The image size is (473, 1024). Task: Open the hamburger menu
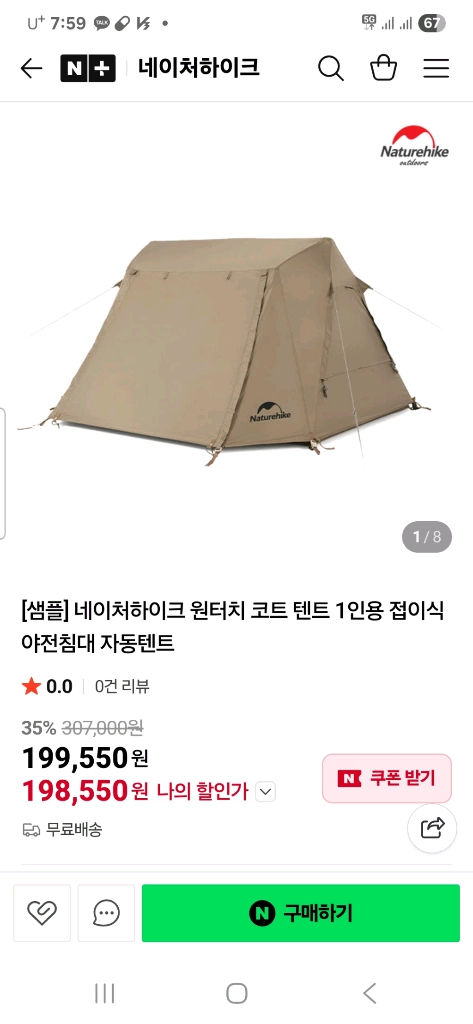pos(436,68)
